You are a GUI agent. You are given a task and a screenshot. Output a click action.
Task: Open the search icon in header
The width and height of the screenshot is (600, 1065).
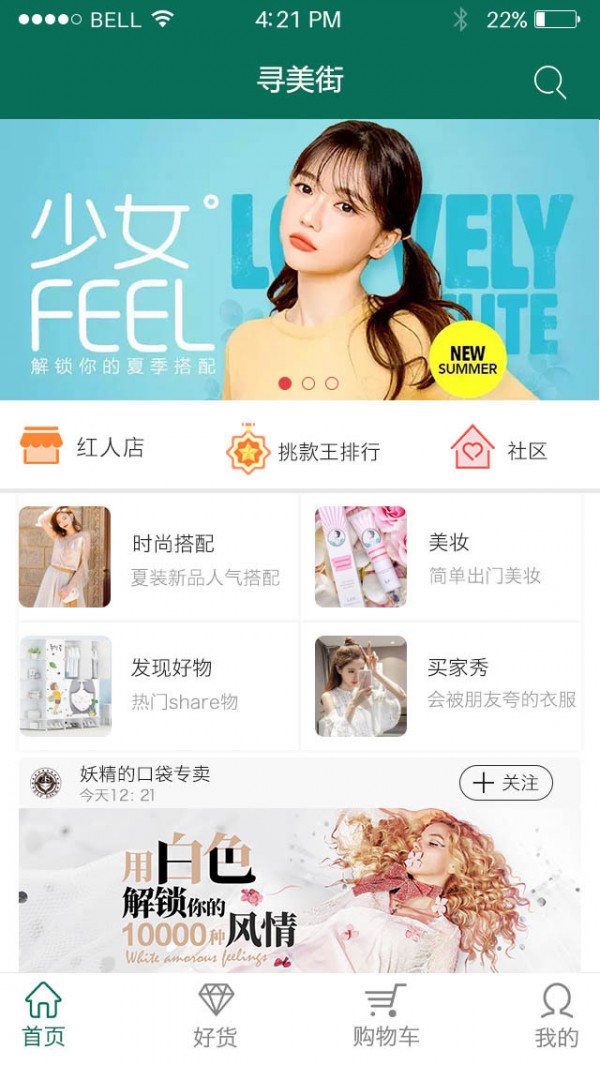coord(549,82)
